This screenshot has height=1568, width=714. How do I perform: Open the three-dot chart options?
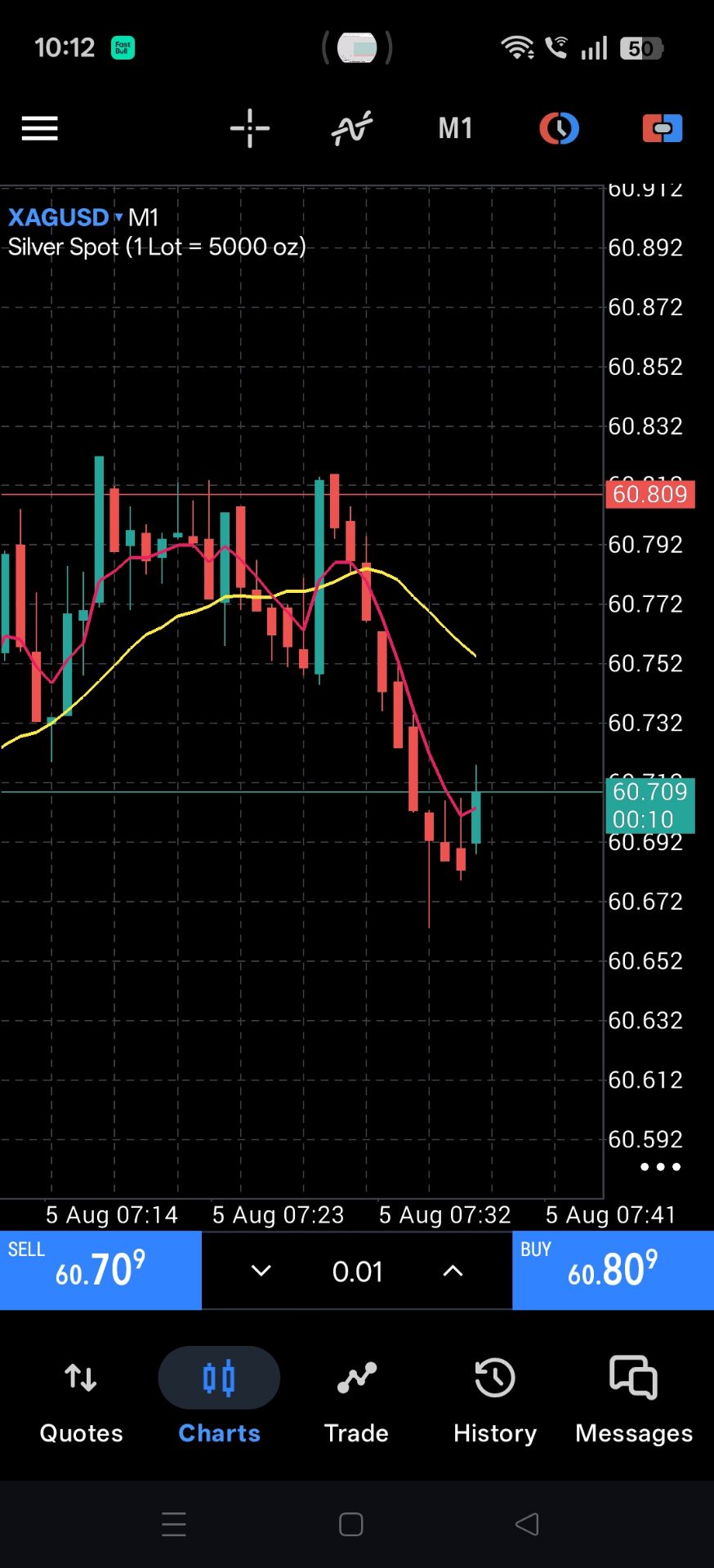click(x=660, y=1167)
